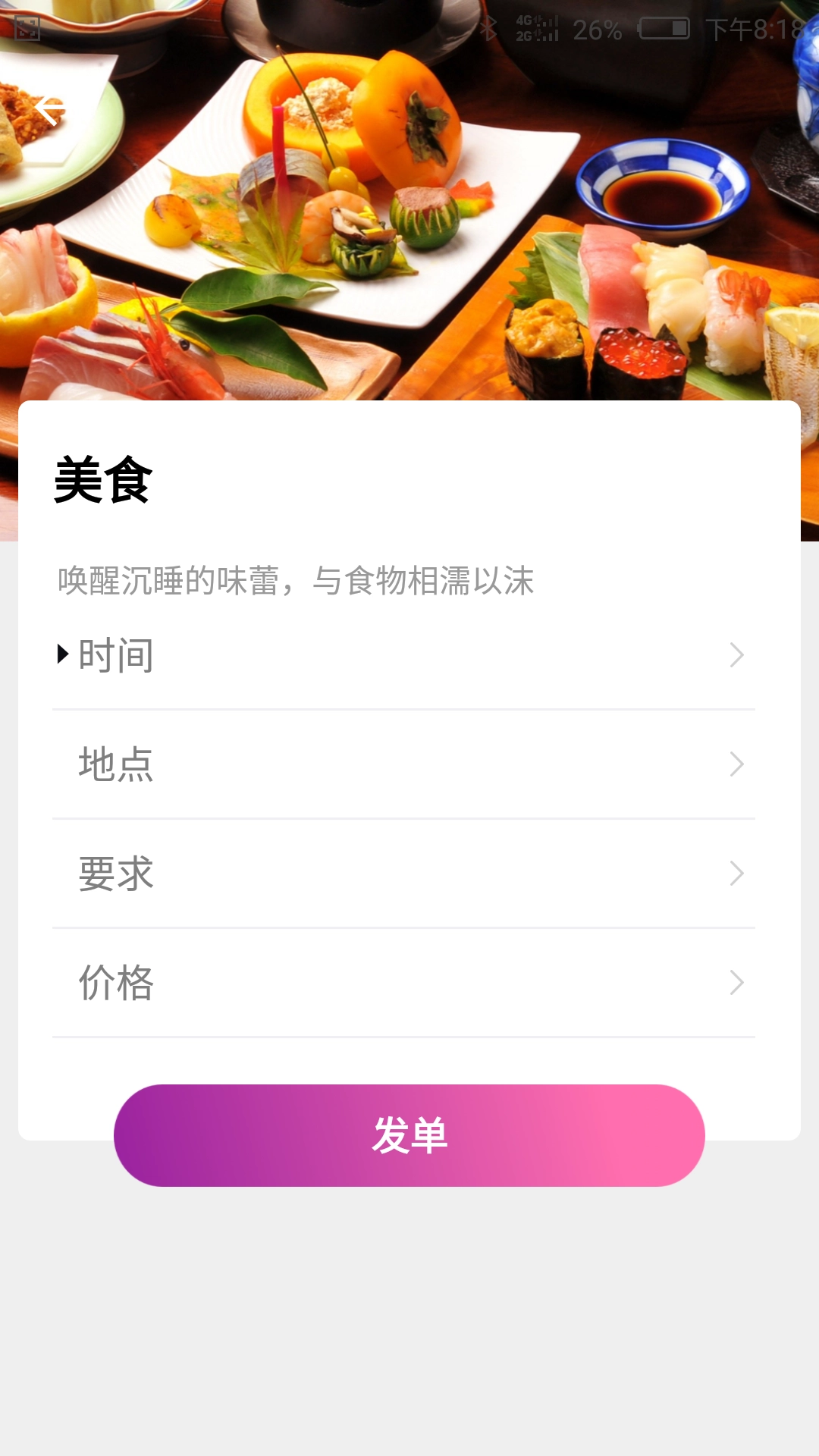819x1456 pixels.
Task: Go back using the top-left arrow
Action: point(50,111)
